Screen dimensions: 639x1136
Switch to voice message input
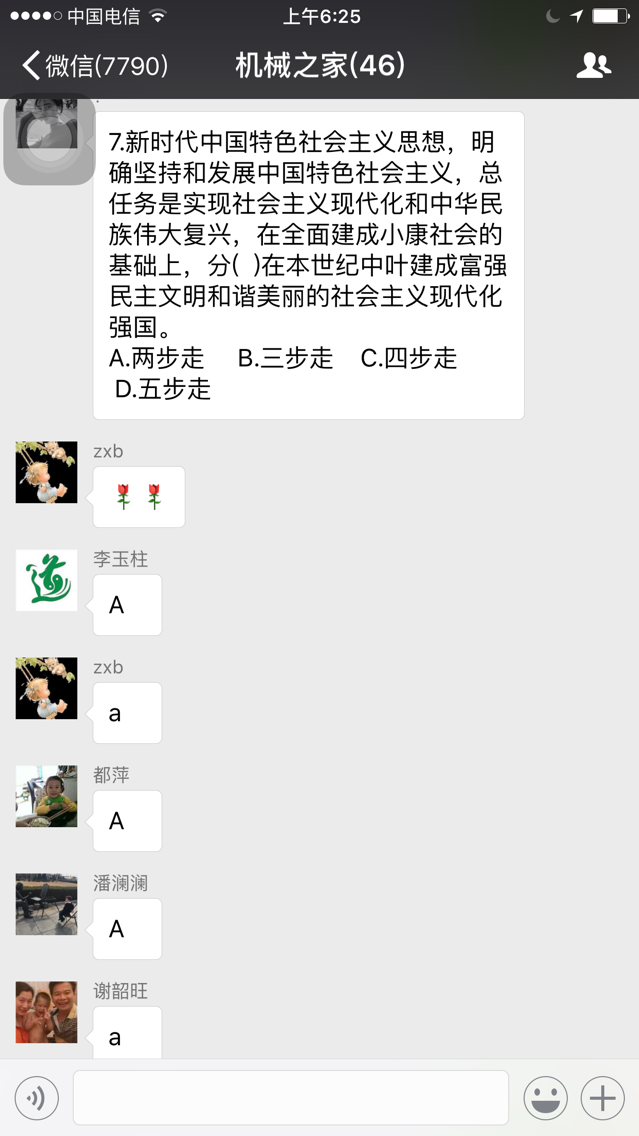pos(37,1098)
